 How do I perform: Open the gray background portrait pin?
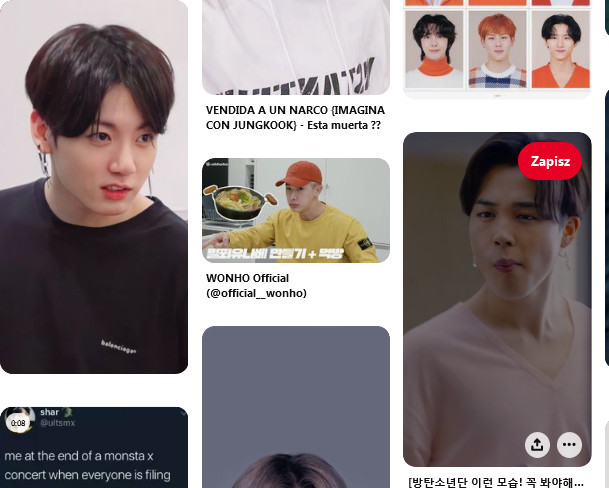[x=296, y=407]
